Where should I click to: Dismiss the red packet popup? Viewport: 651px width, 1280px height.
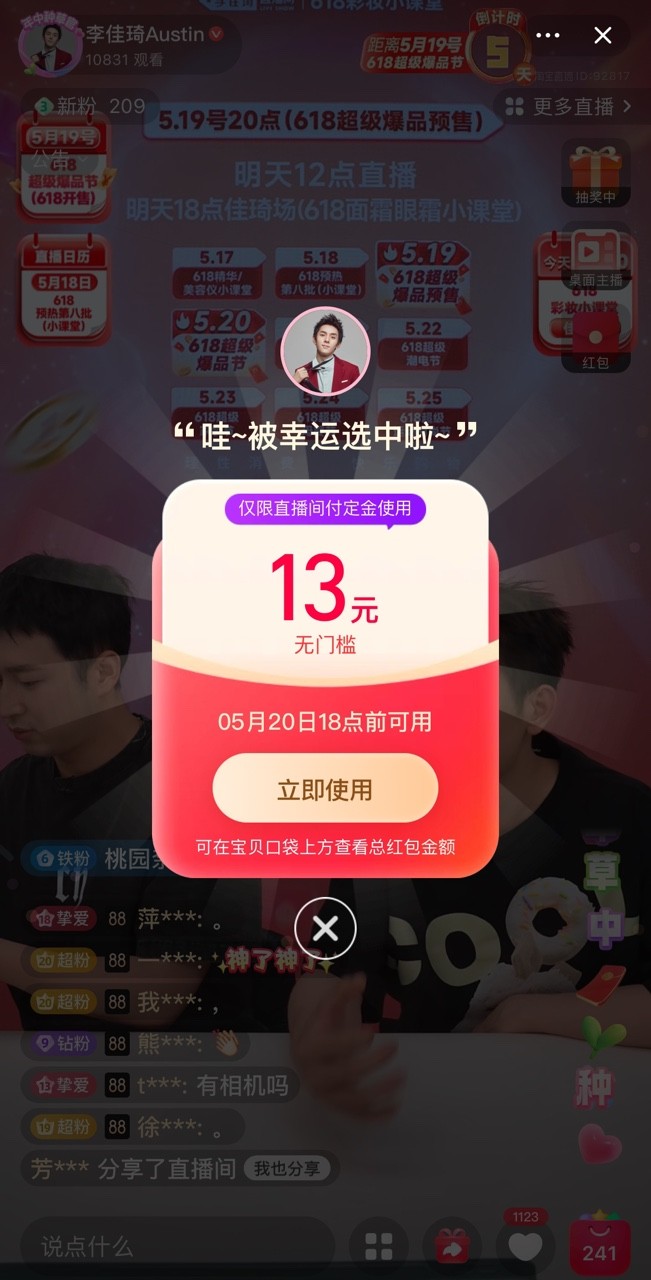click(325, 929)
